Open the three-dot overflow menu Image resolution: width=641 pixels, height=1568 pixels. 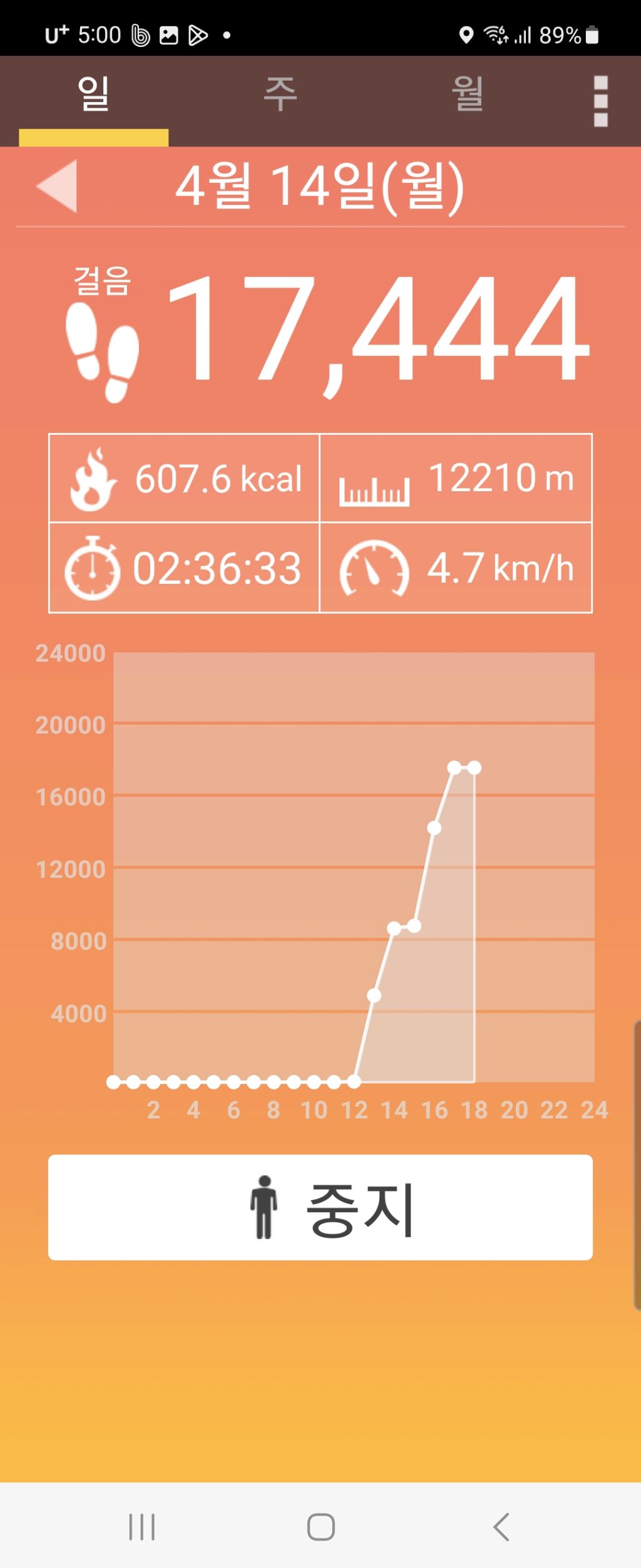[x=600, y=101]
